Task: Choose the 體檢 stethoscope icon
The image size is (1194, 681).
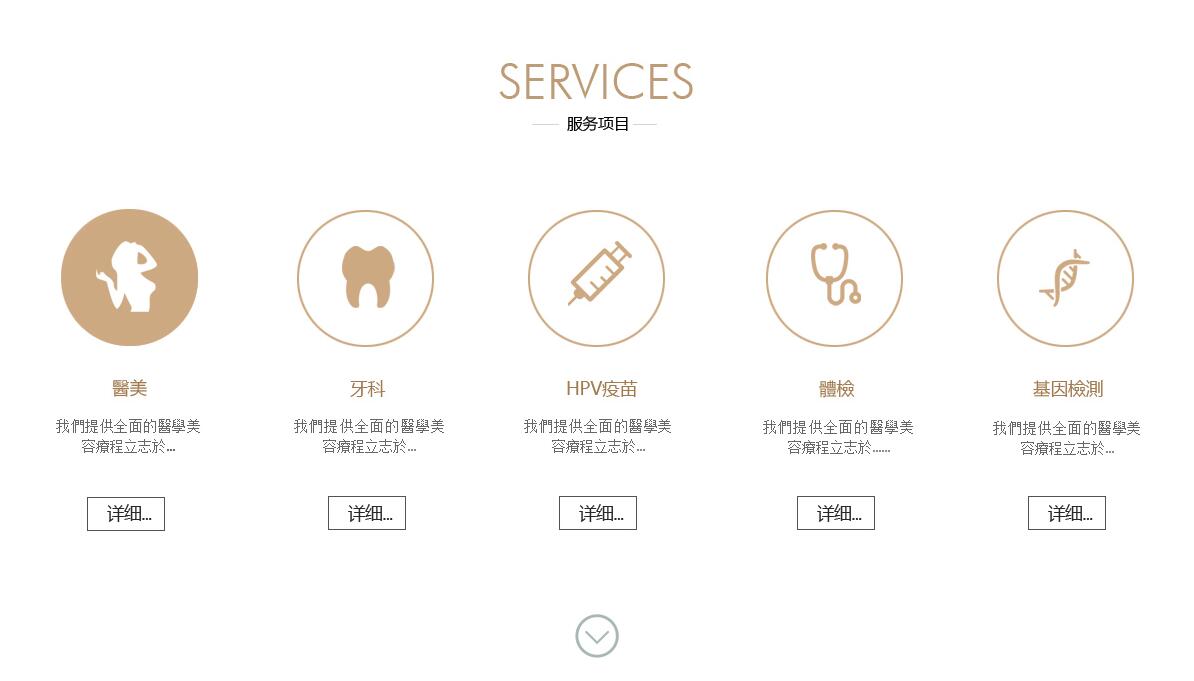Action: pos(834,278)
